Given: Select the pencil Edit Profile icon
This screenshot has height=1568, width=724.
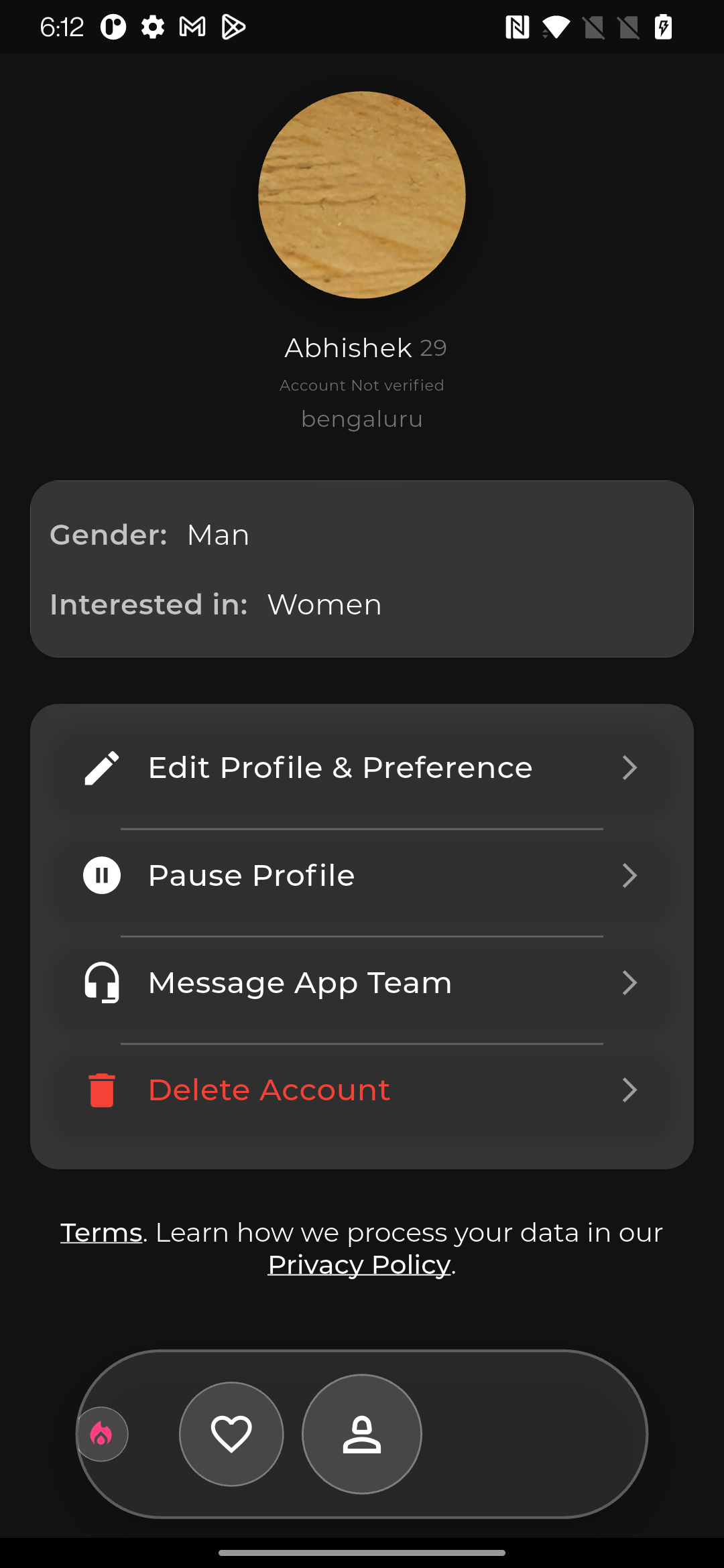Looking at the screenshot, I should [x=101, y=768].
